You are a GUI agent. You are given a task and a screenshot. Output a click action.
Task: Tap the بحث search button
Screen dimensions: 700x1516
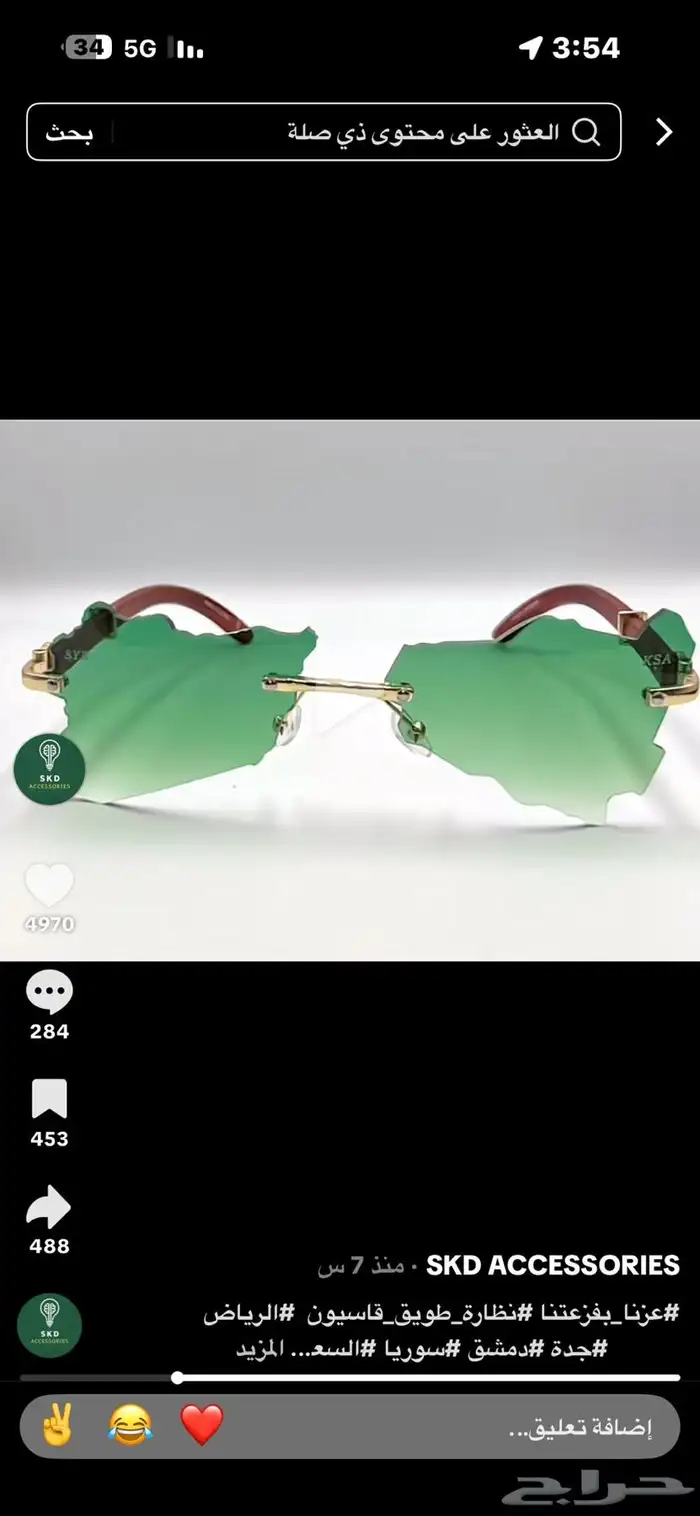68,132
